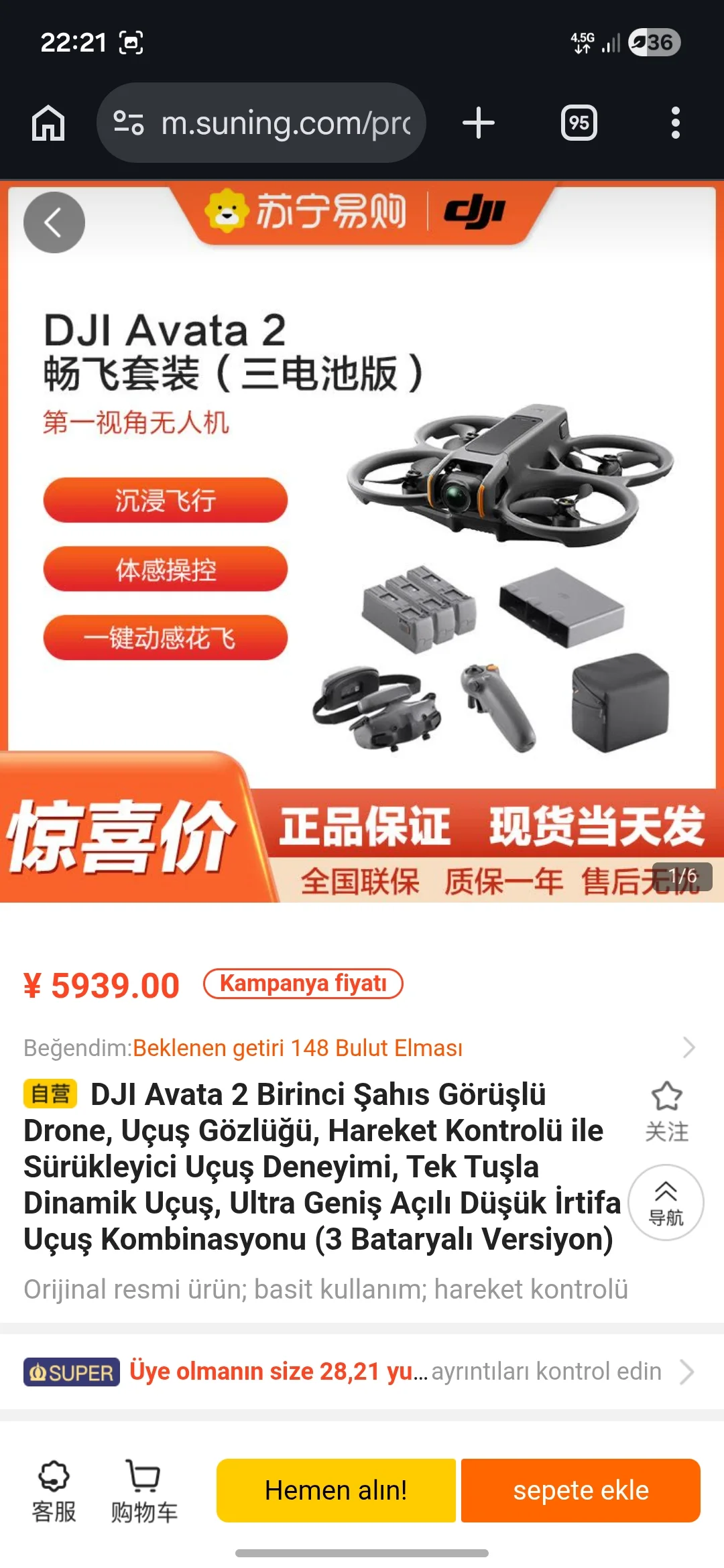
Task: Open the browser overflow menu
Action: pyautogui.click(x=676, y=123)
